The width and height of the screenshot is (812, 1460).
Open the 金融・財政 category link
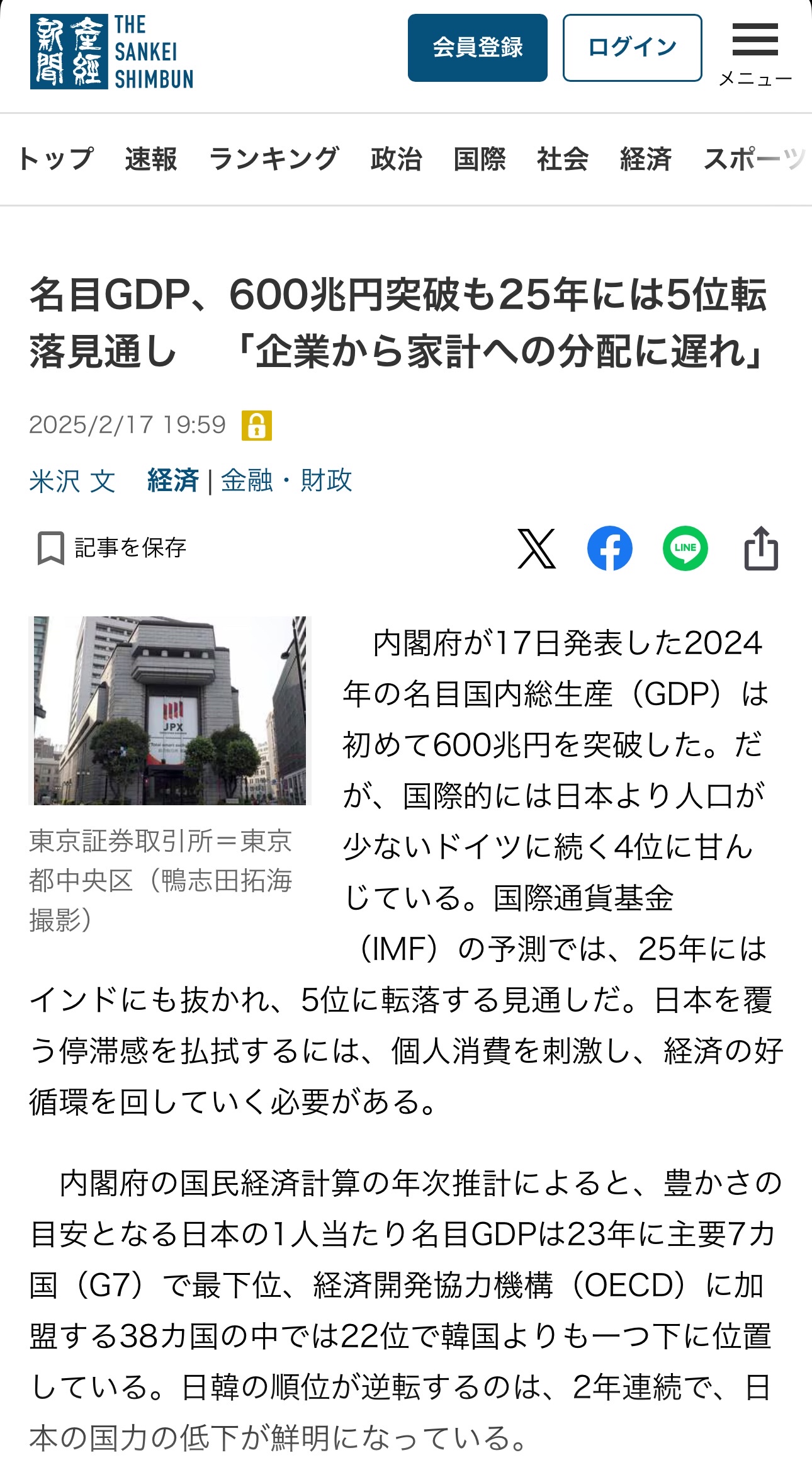pos(286,481)
